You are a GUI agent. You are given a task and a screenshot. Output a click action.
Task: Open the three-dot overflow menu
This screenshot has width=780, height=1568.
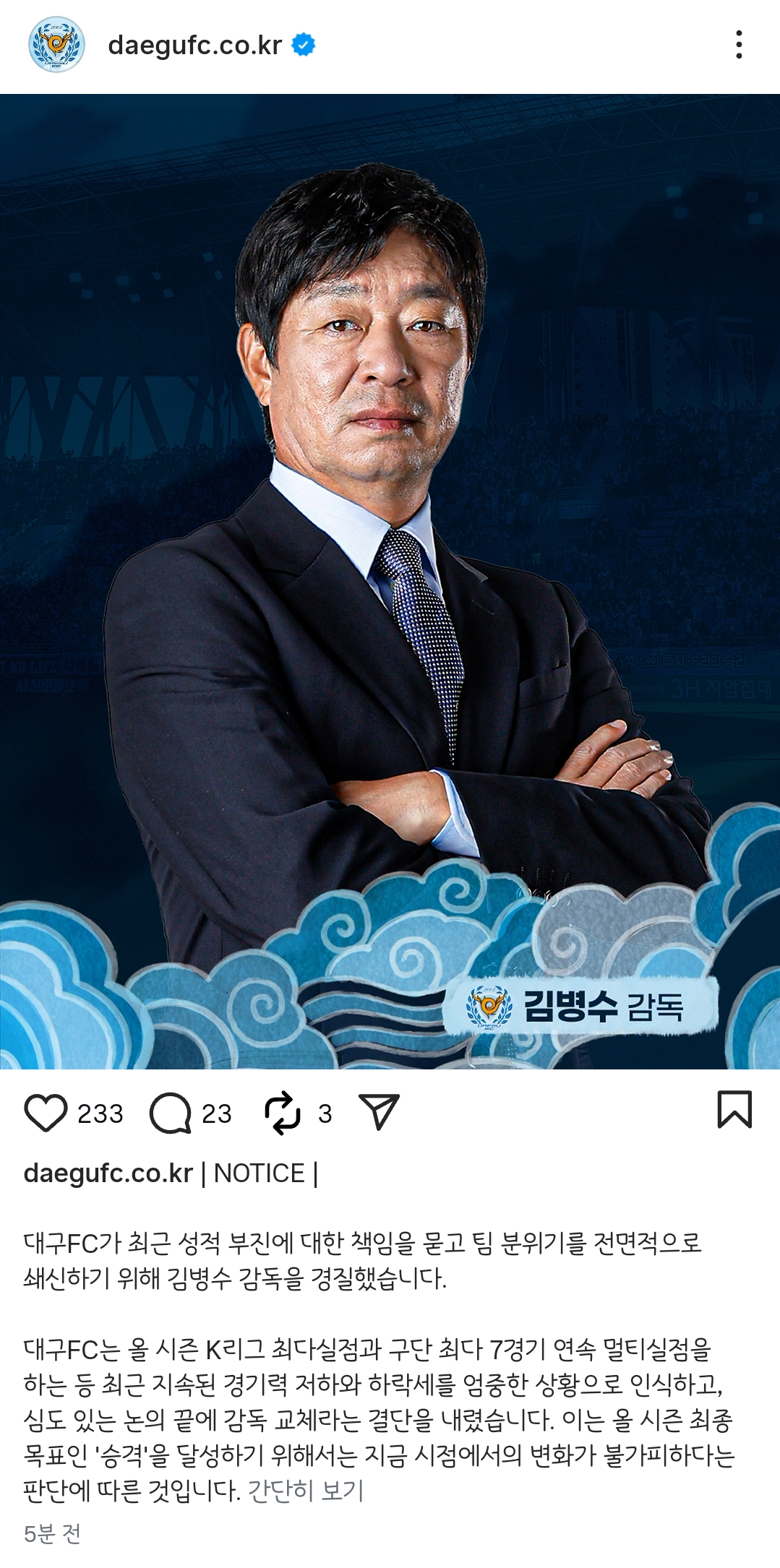[738, 45]
